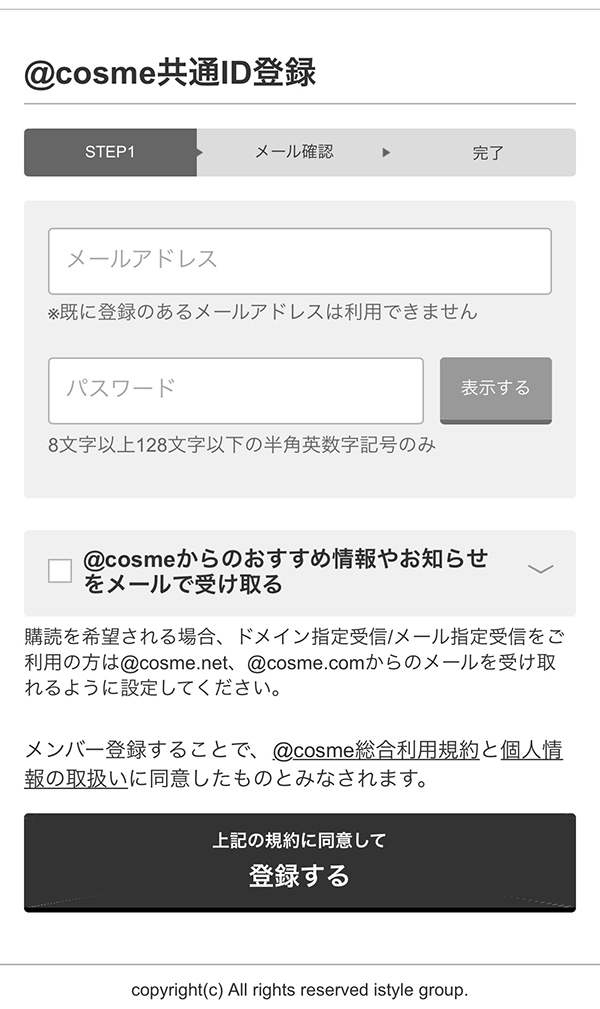Tap 表示する to show password
The height and width of the screenshot is (1009, 600).
(495, 389)
